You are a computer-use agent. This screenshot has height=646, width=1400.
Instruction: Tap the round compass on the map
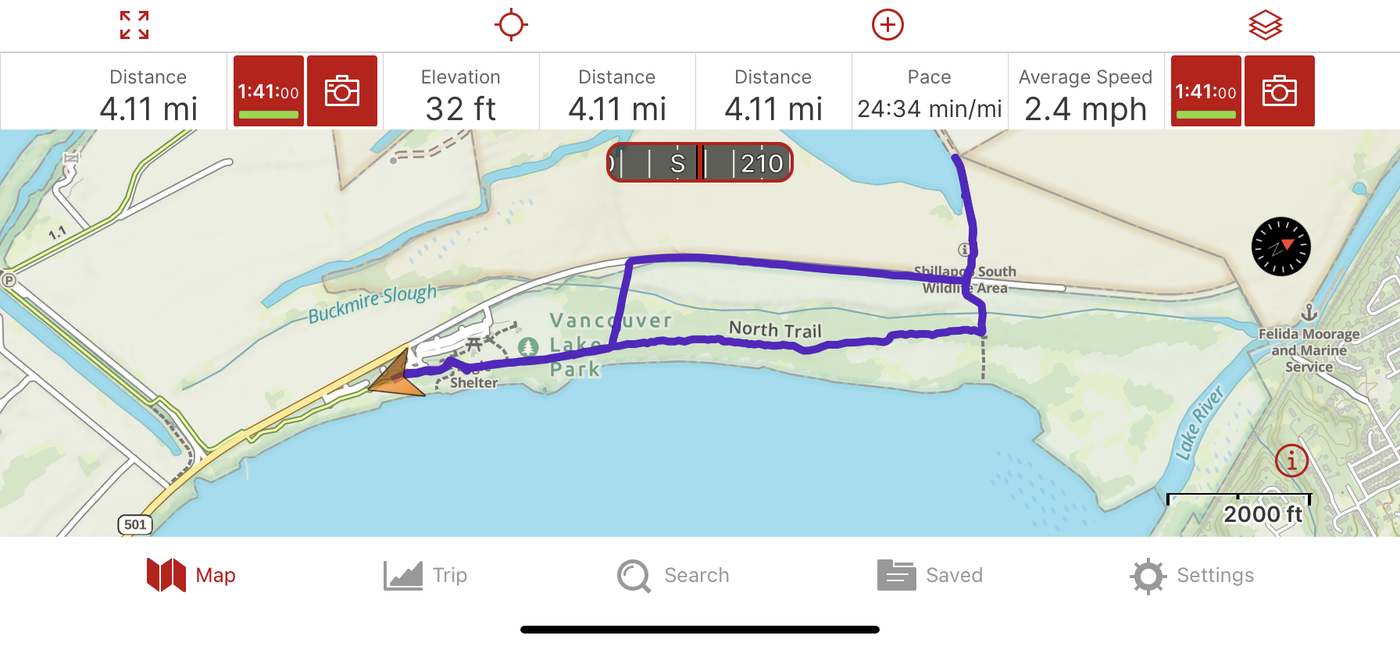tap(1280, 246)
